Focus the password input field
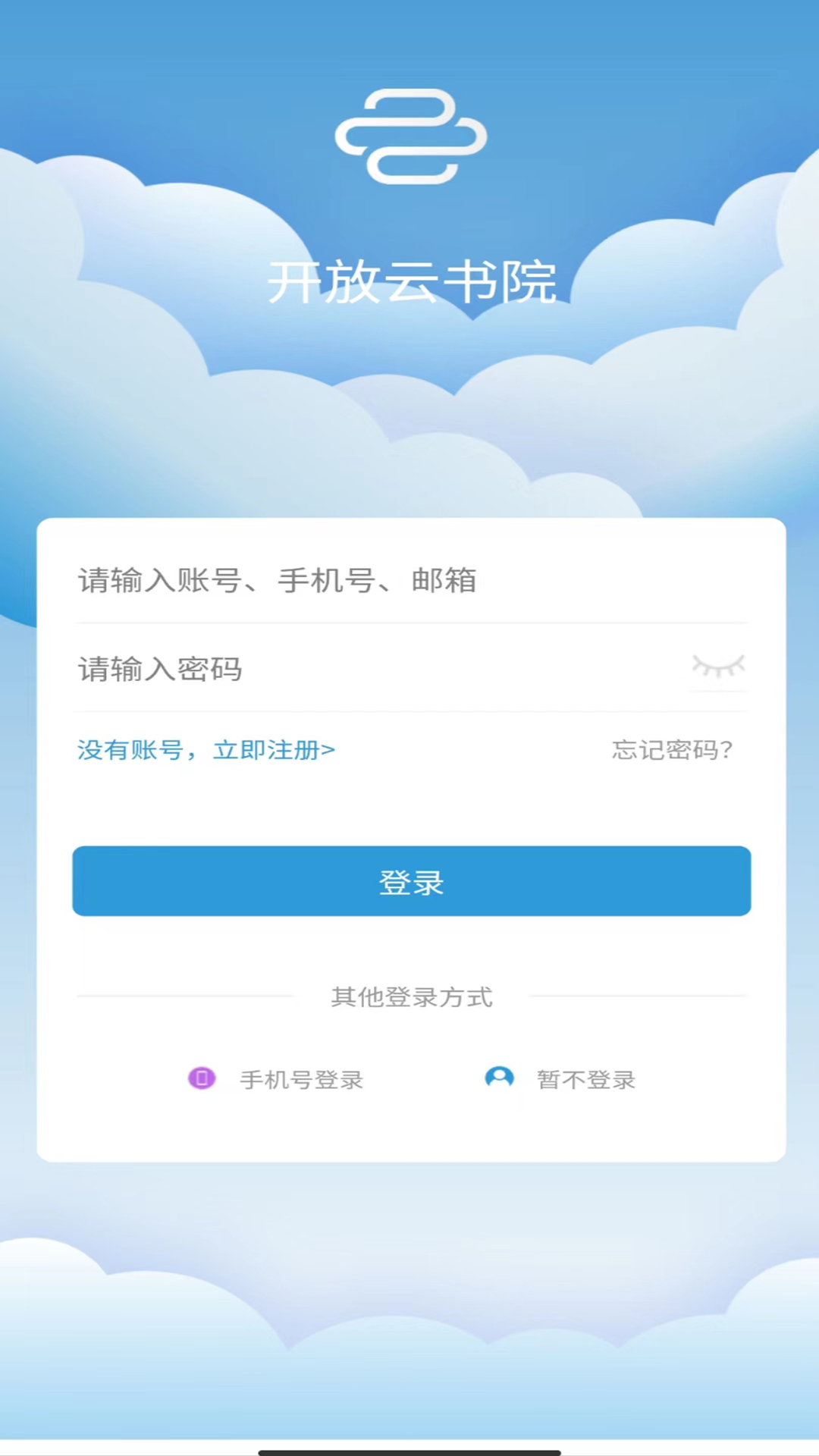 click(x=364, y=670)
